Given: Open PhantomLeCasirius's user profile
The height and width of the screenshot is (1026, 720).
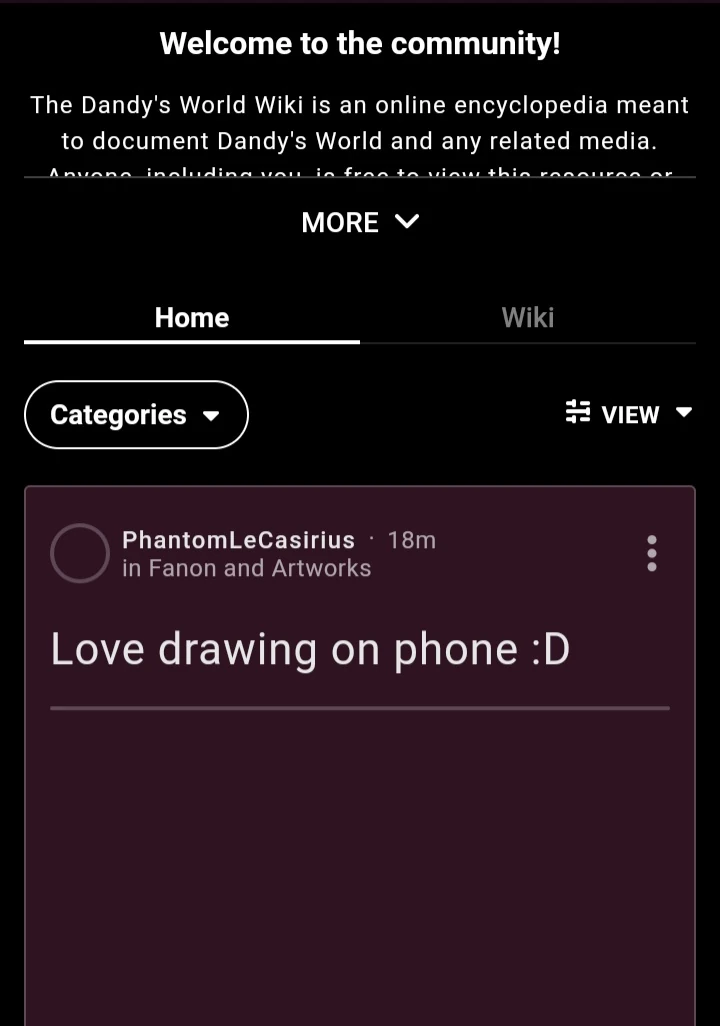Looking at the screenshot, I should [239, 540].
